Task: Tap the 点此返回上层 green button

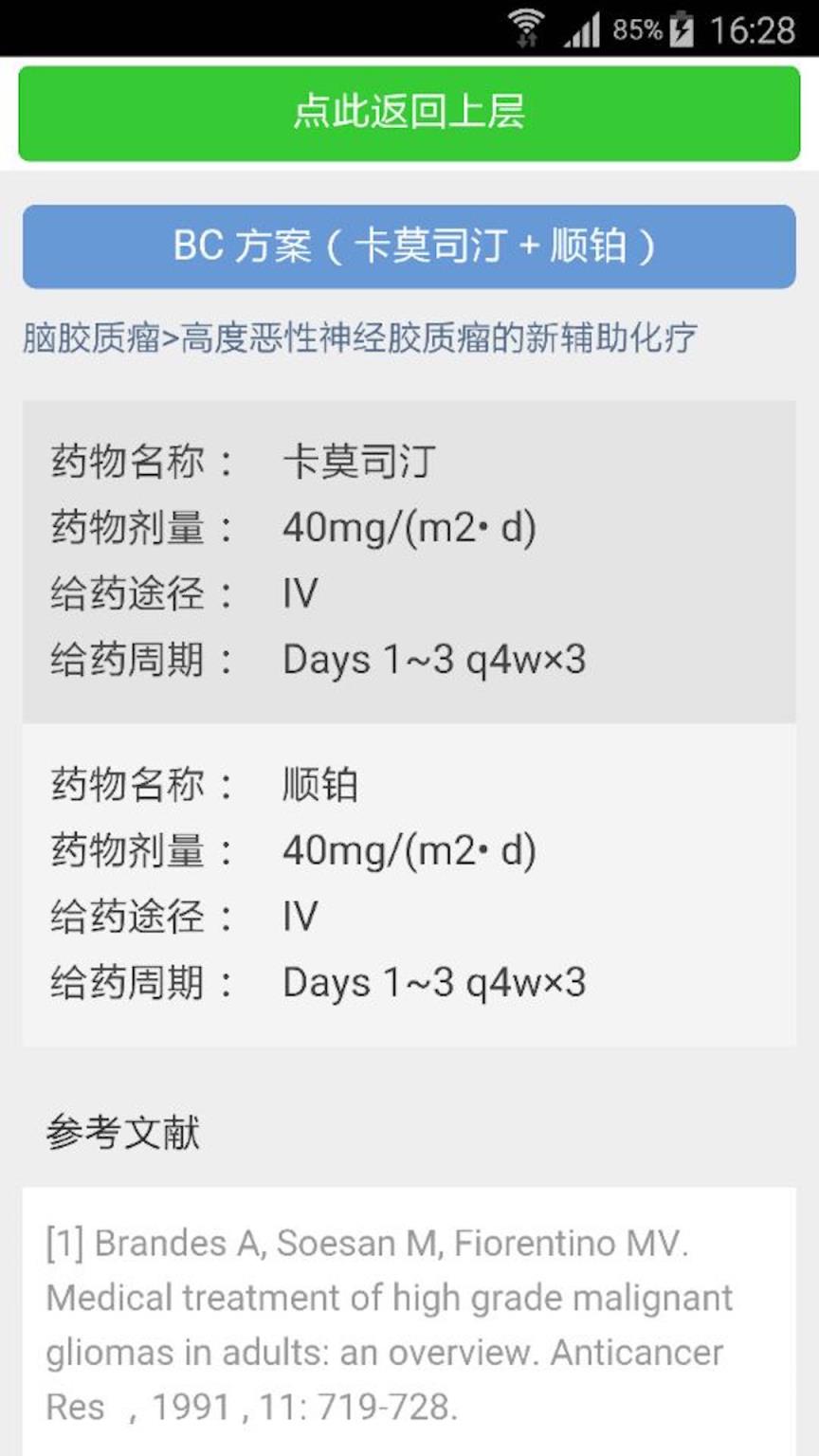Action: pos(409,112)
